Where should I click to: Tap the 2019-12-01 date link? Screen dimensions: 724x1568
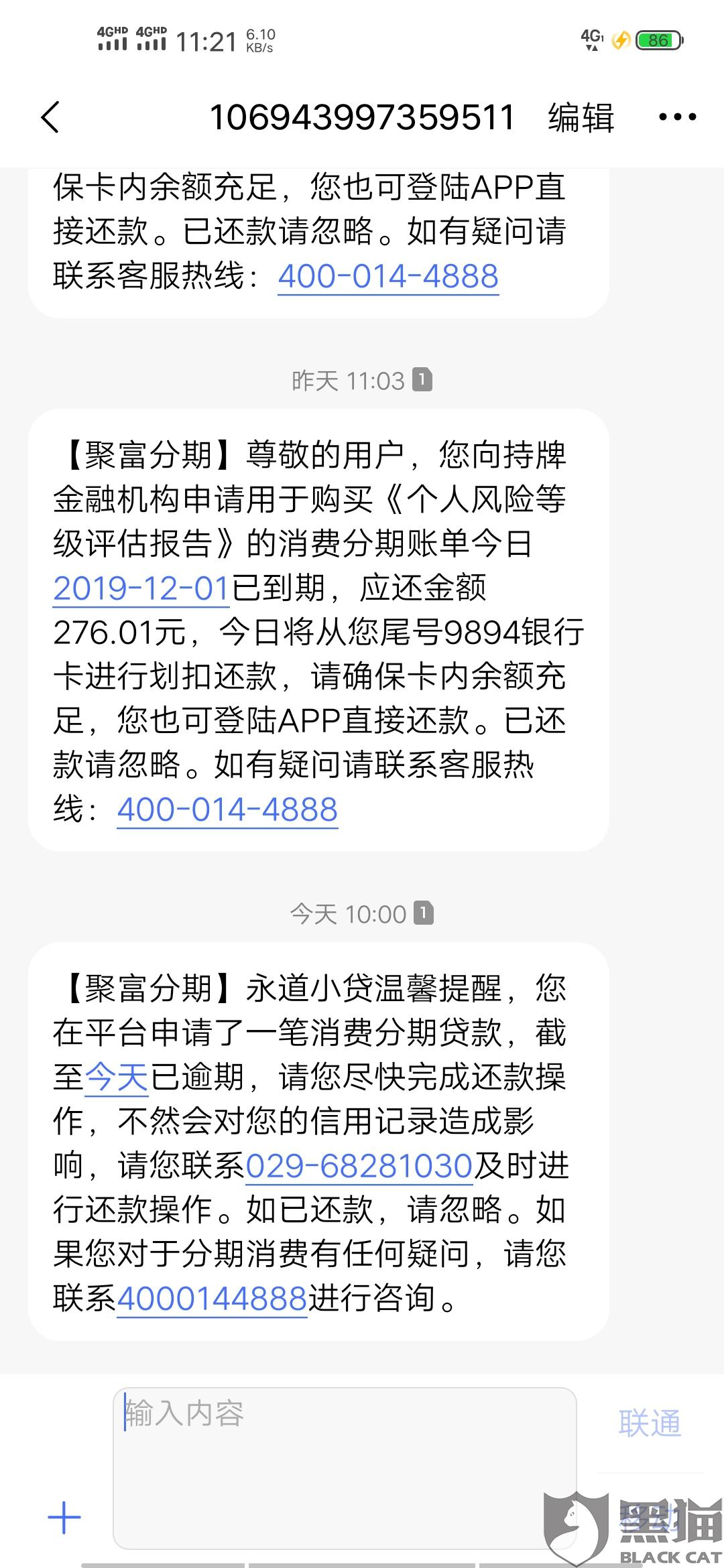click(141, 588)
